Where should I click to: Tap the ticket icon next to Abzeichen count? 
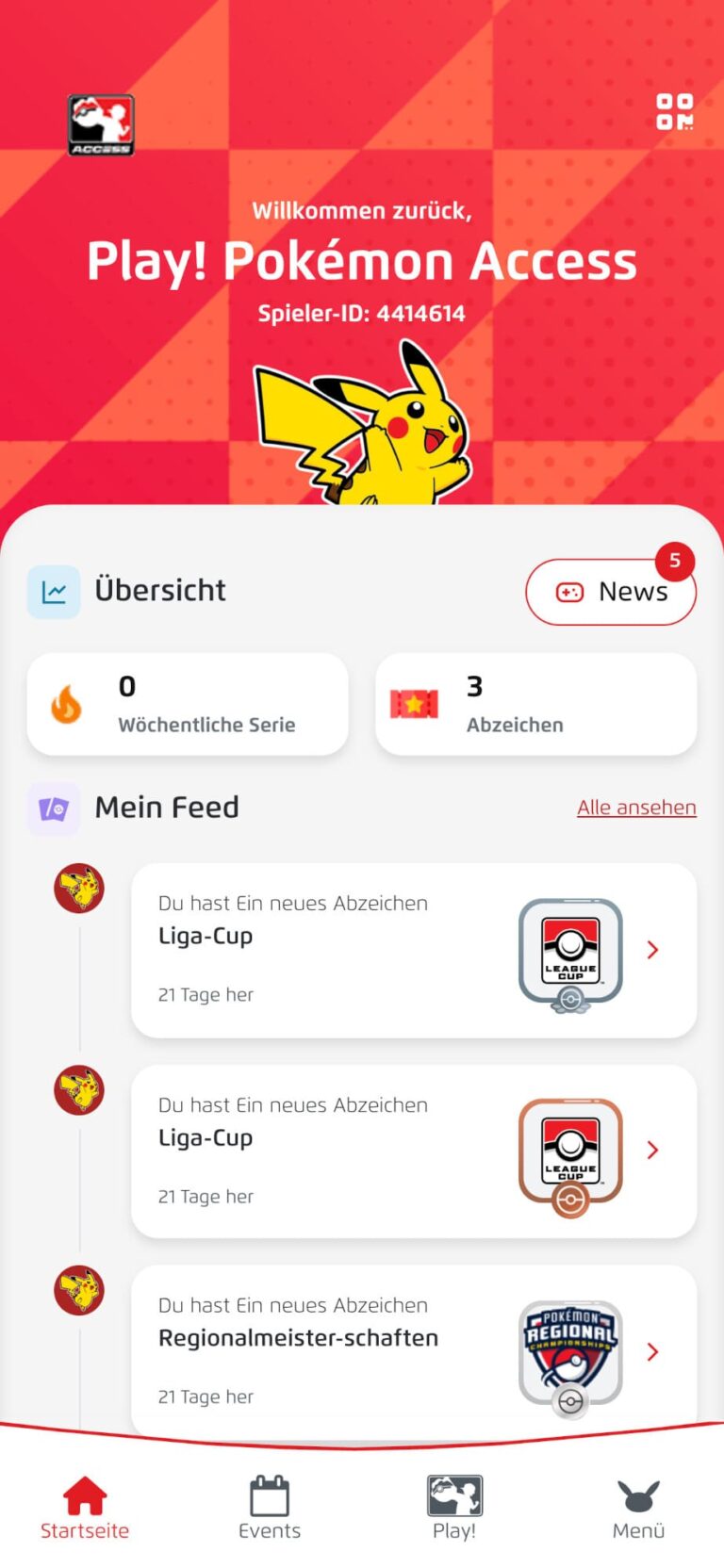click(414, 704)
